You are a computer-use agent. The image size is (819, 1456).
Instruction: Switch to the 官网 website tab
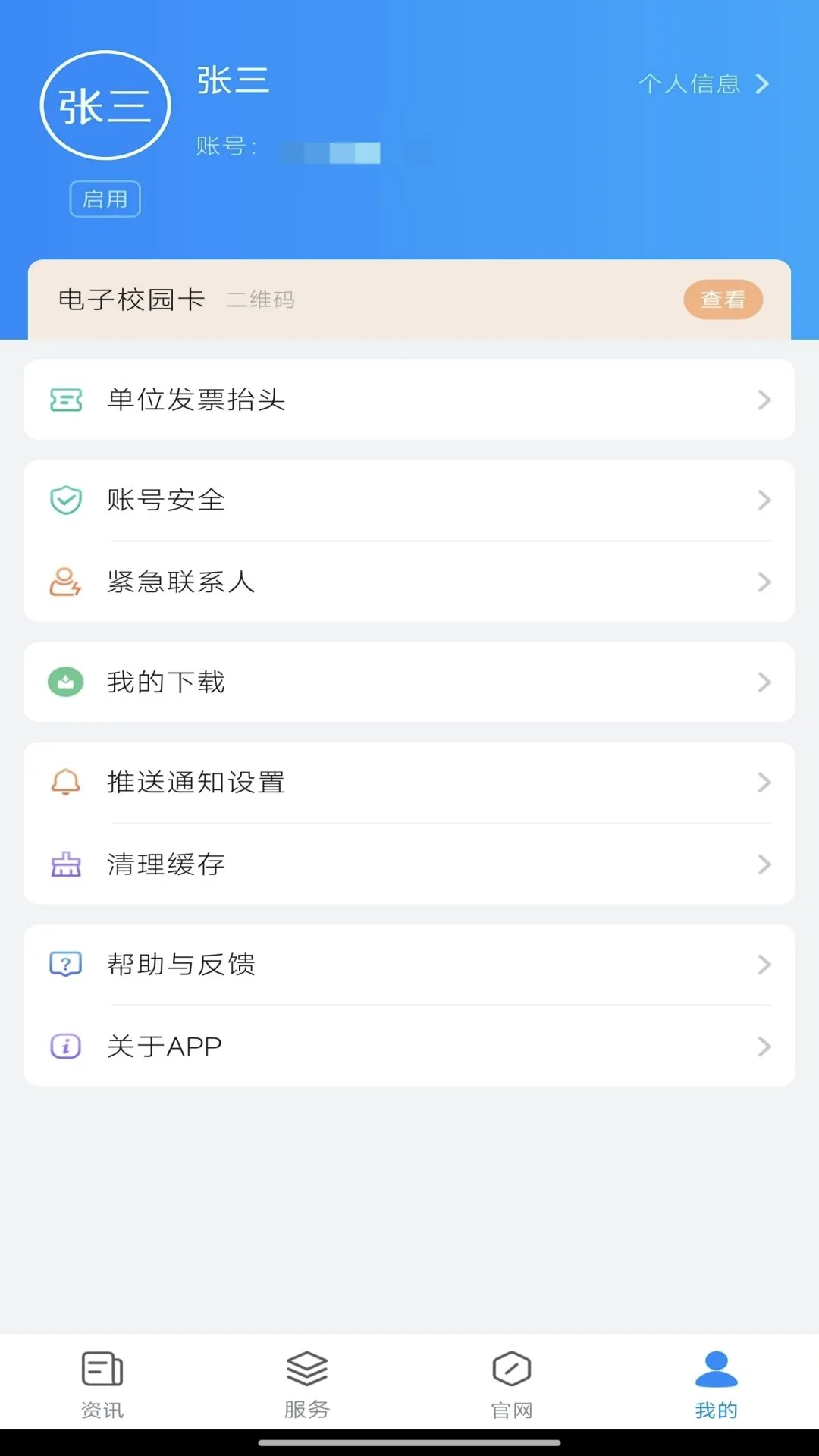(x=512, y=1384)
